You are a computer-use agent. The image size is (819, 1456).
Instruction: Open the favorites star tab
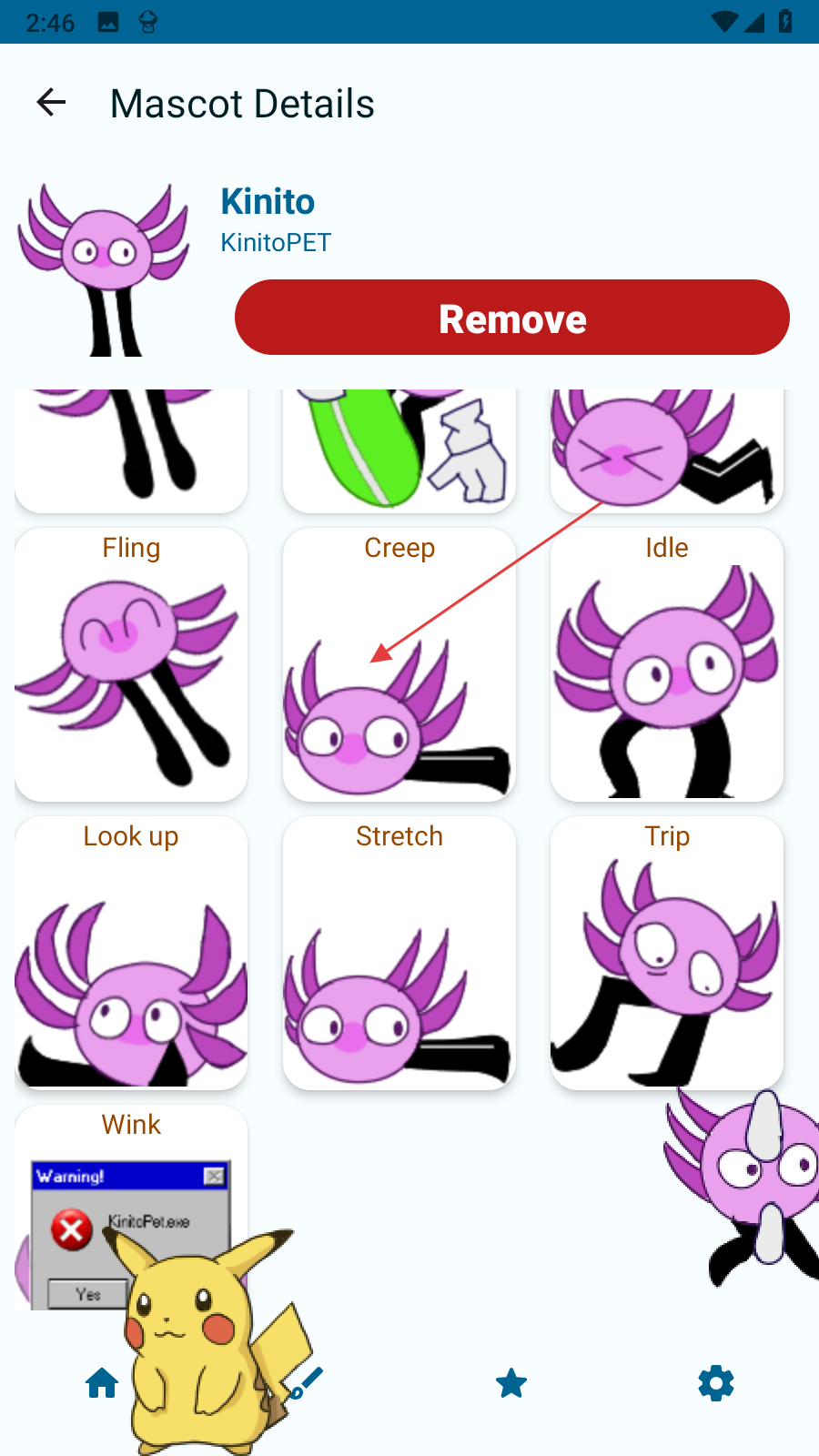point(511,1383)
